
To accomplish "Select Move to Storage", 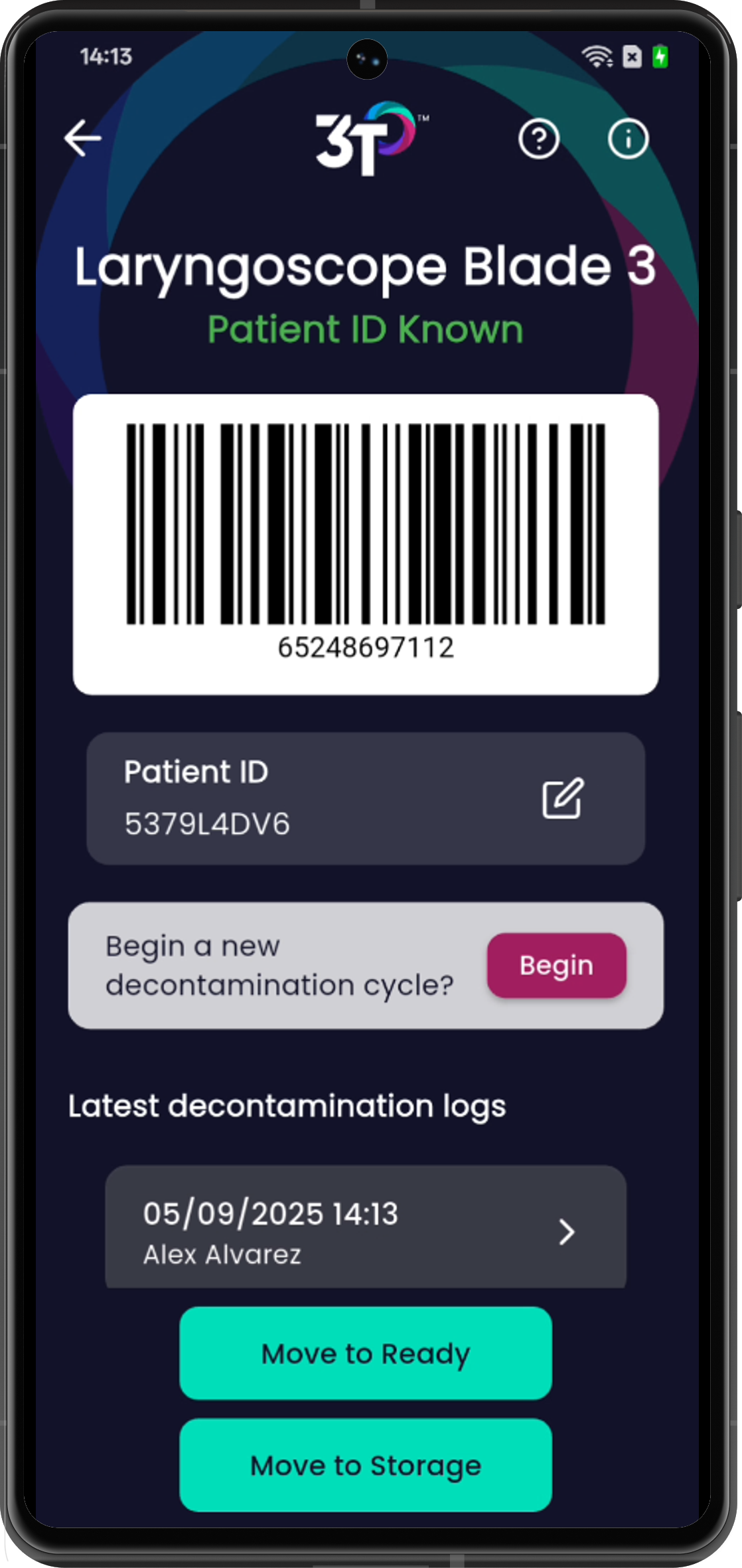I will coord(366,1465).
